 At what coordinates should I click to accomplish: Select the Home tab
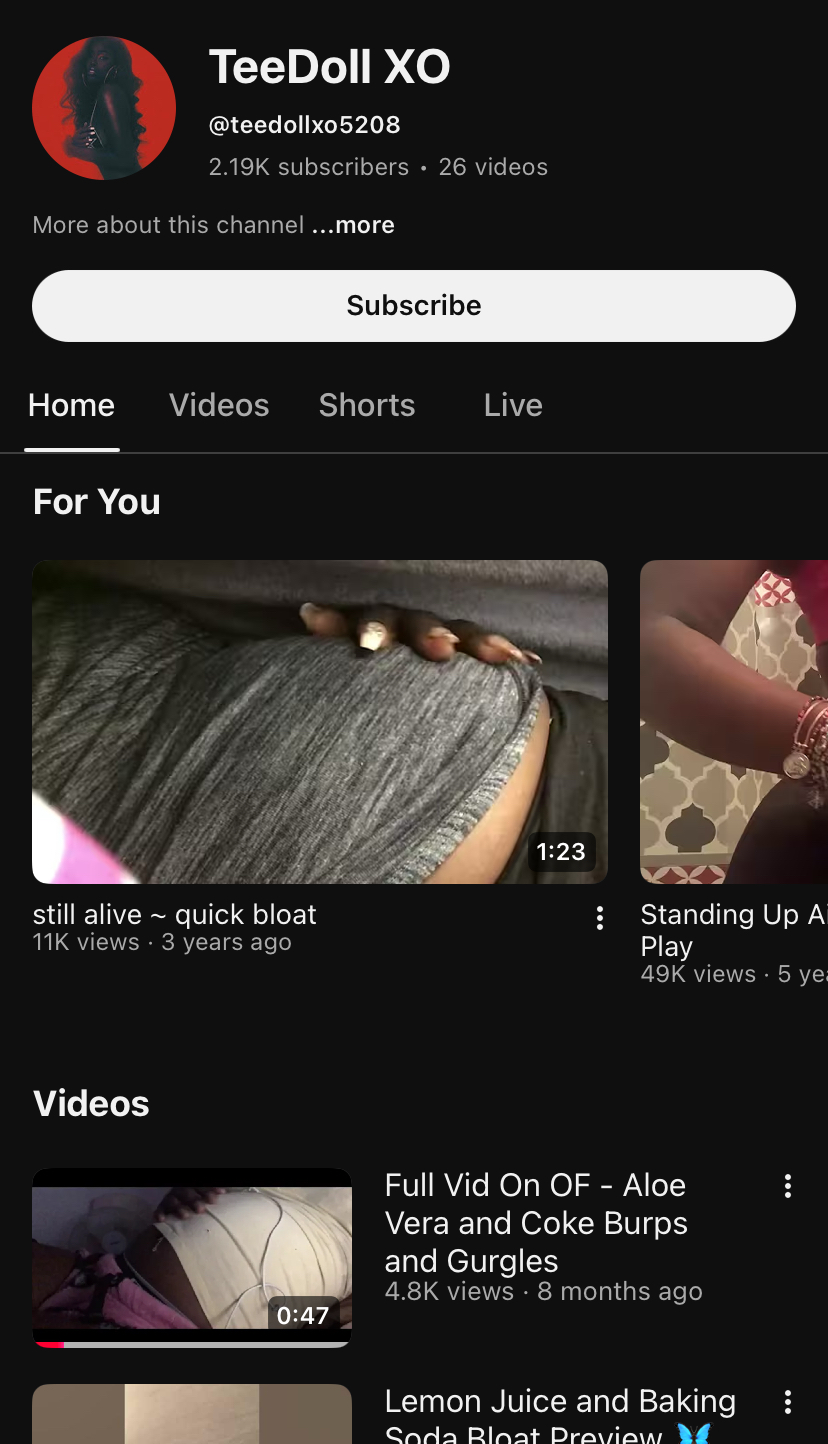tap(72, 405)
